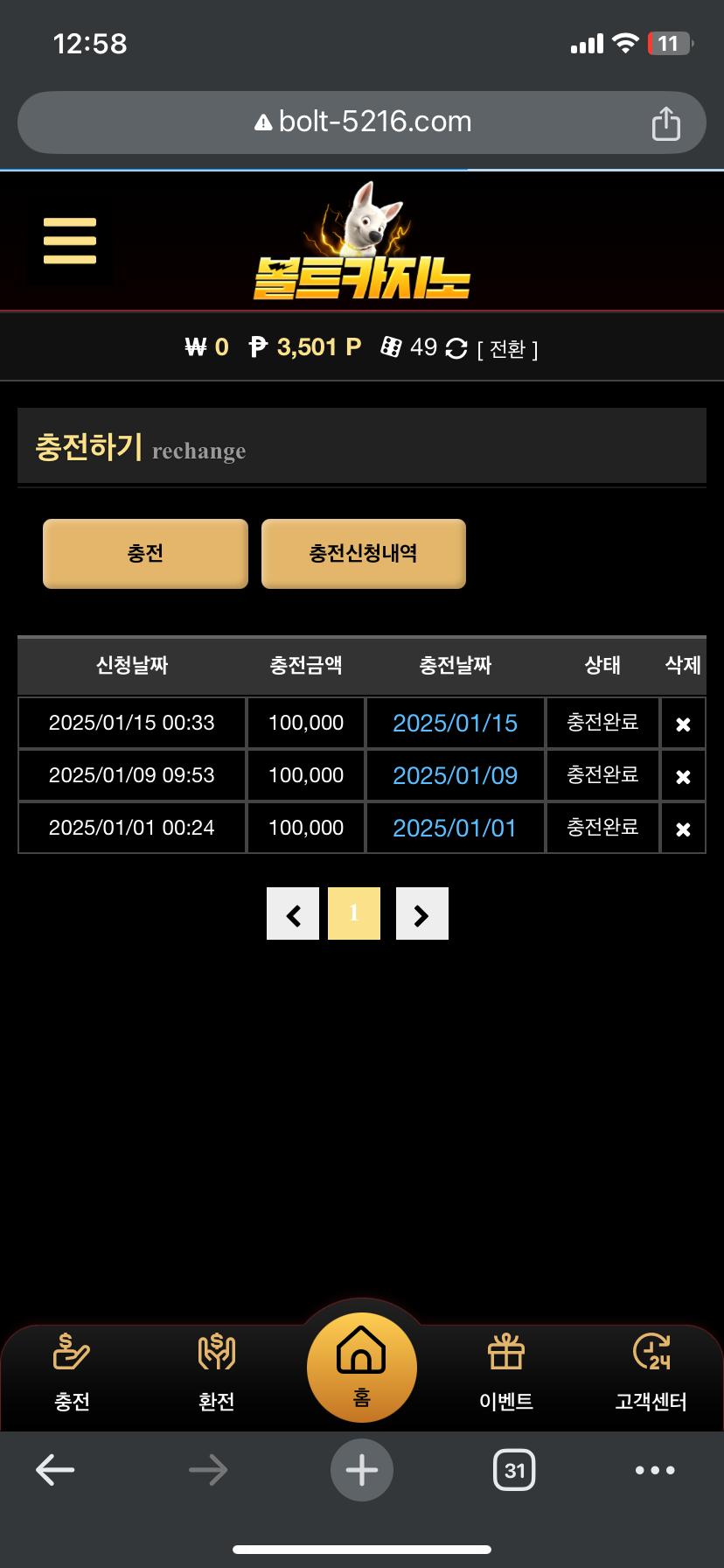
Task: Refresh the balance with the sync icon
Action: [x=456, y=348]
